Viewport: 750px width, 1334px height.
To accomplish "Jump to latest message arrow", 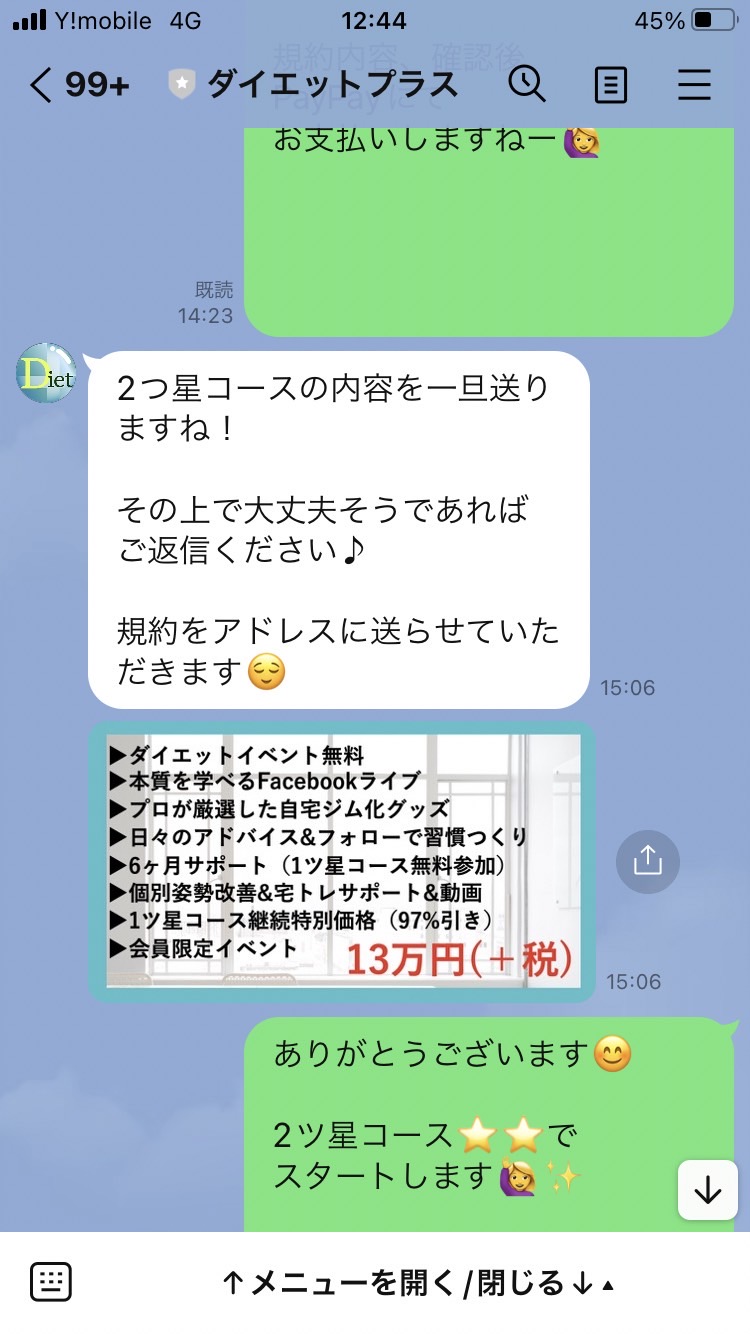I will point(708,1190).
